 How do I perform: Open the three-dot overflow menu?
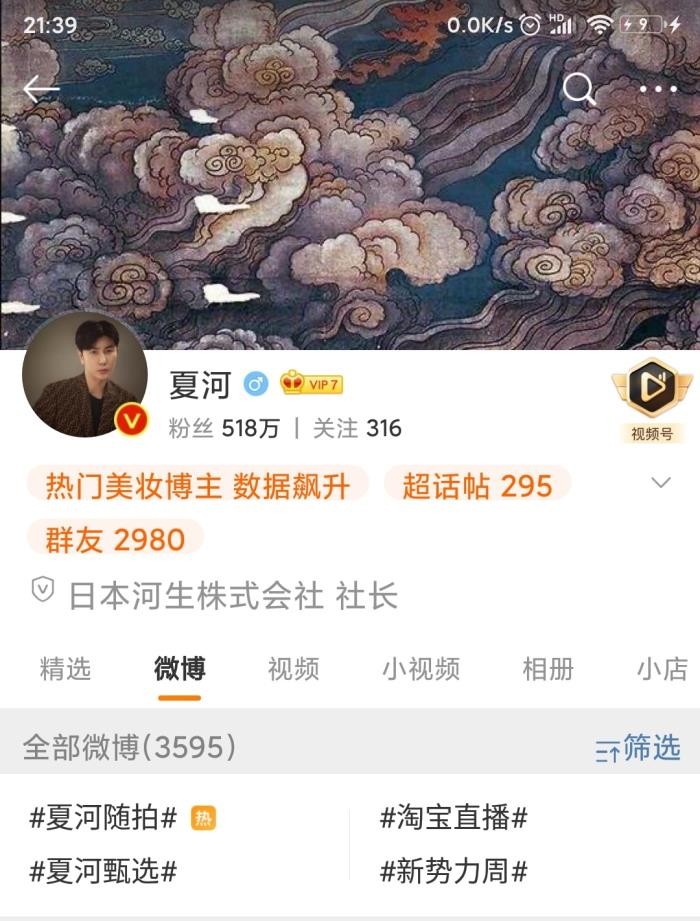point(657,89)
